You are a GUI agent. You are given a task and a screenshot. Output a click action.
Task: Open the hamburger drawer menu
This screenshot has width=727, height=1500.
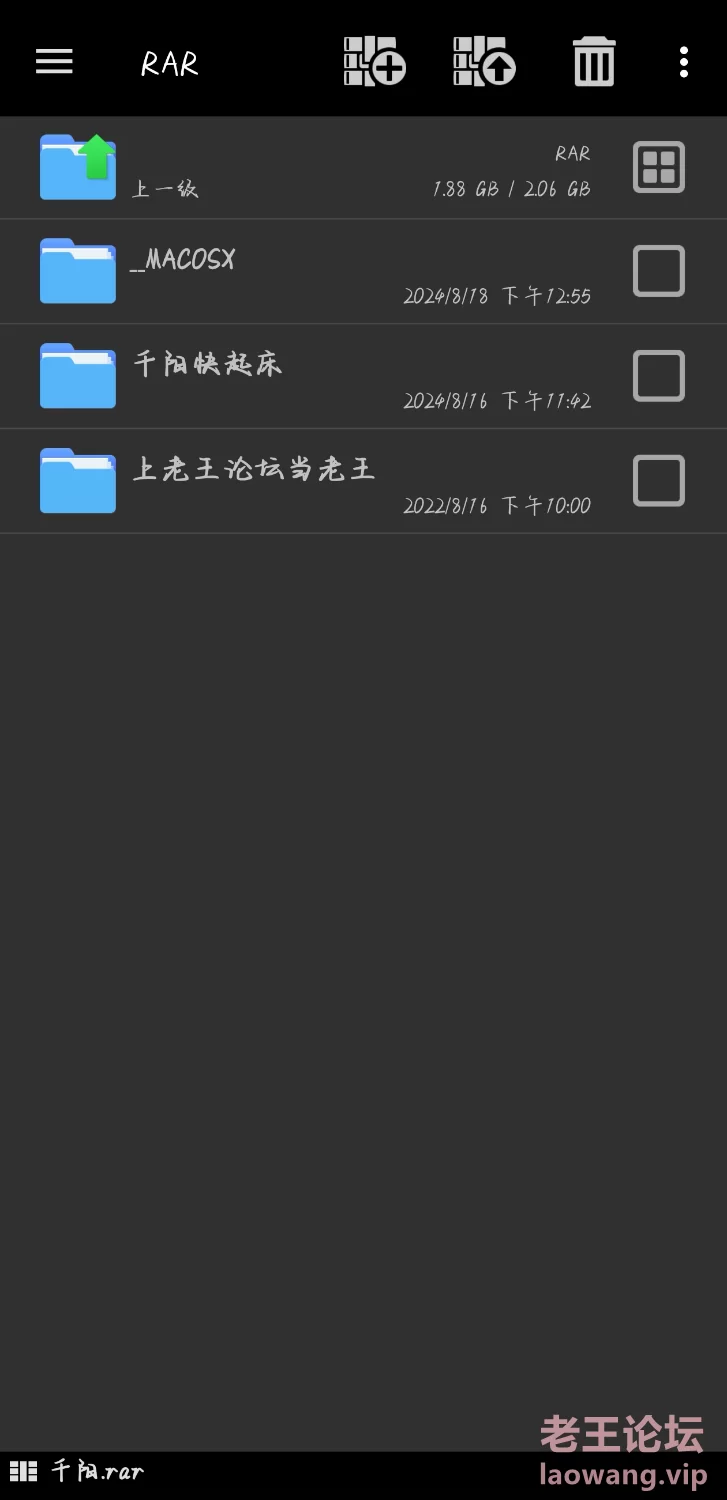[x=54, y=62]
